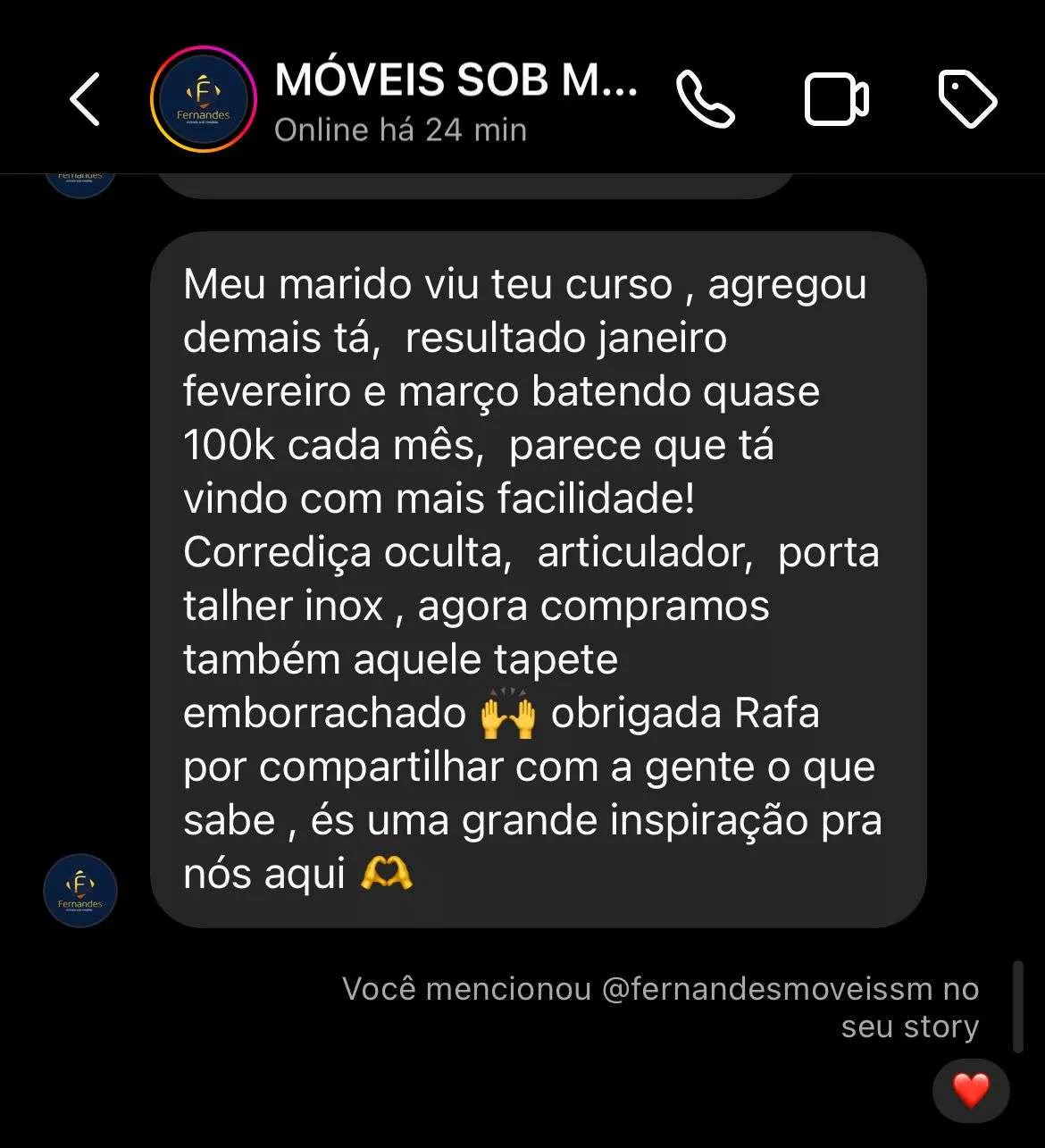Start a video call
Screen dimensions: 1045x1148
pos(836,99)
